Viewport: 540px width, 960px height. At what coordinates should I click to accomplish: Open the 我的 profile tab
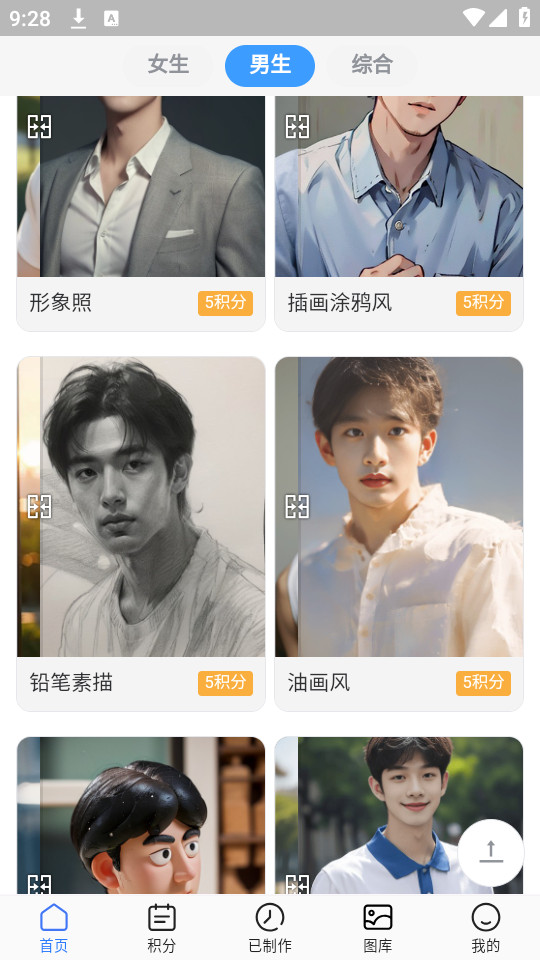click(x=486, y=928)
